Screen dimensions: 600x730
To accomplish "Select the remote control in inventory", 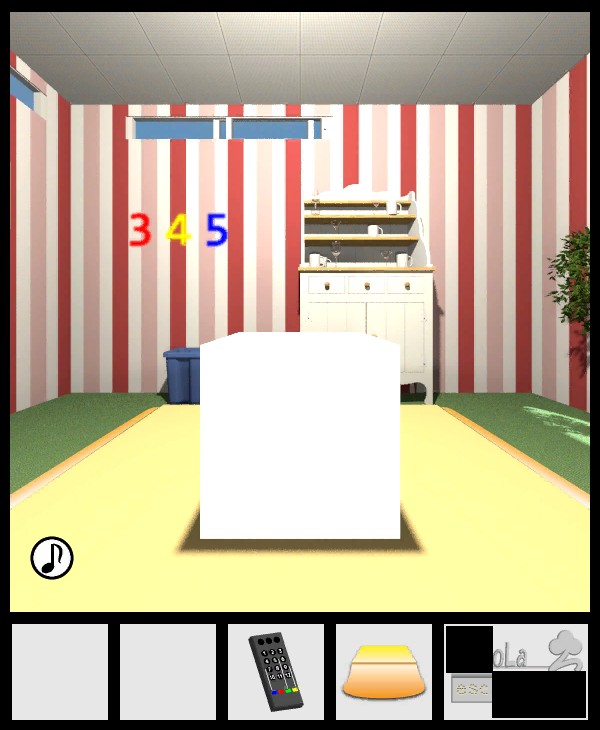I will [275, 672].
